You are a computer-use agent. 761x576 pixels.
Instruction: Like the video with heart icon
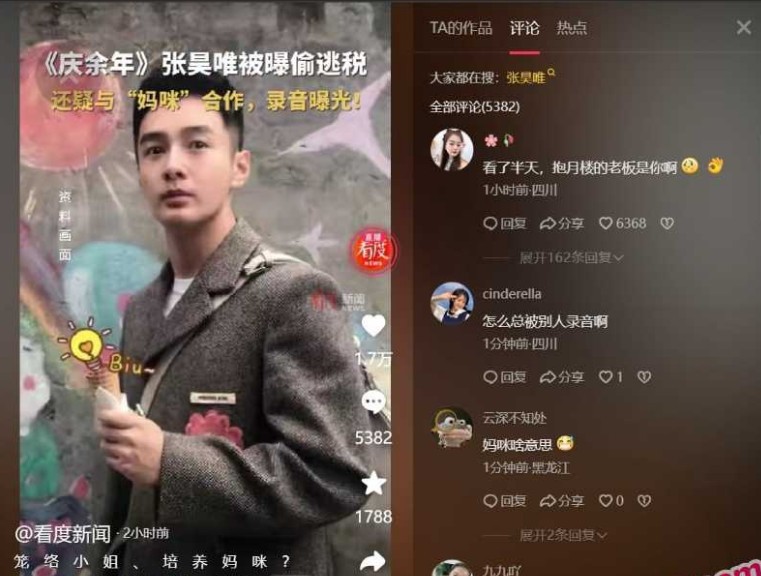tap(373, 326)
